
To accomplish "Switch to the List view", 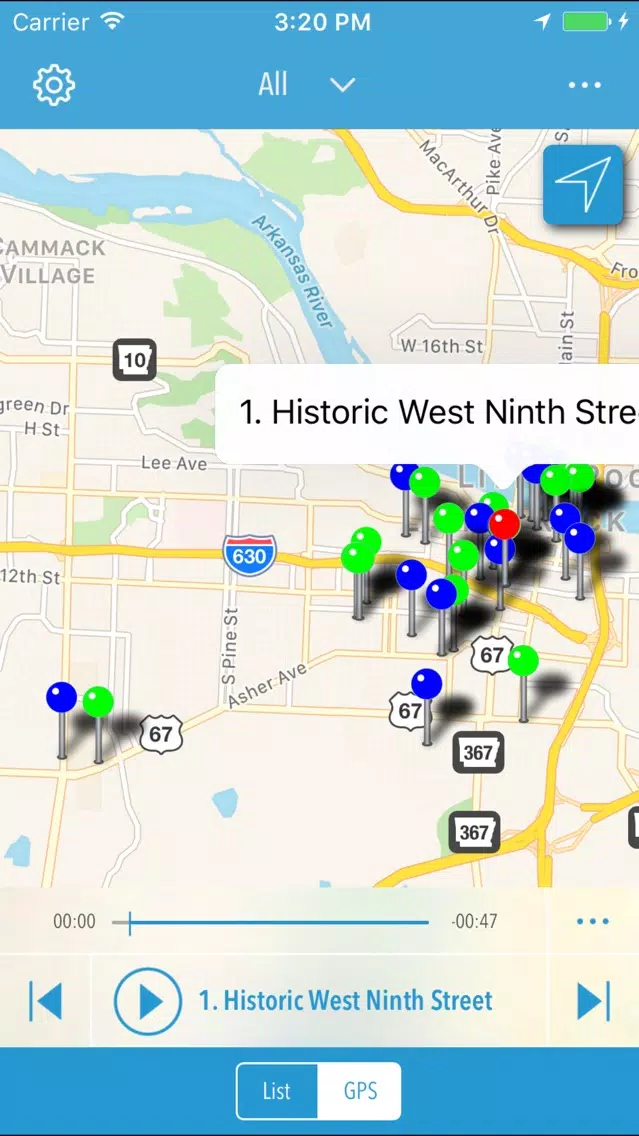I will [277, 1091].
